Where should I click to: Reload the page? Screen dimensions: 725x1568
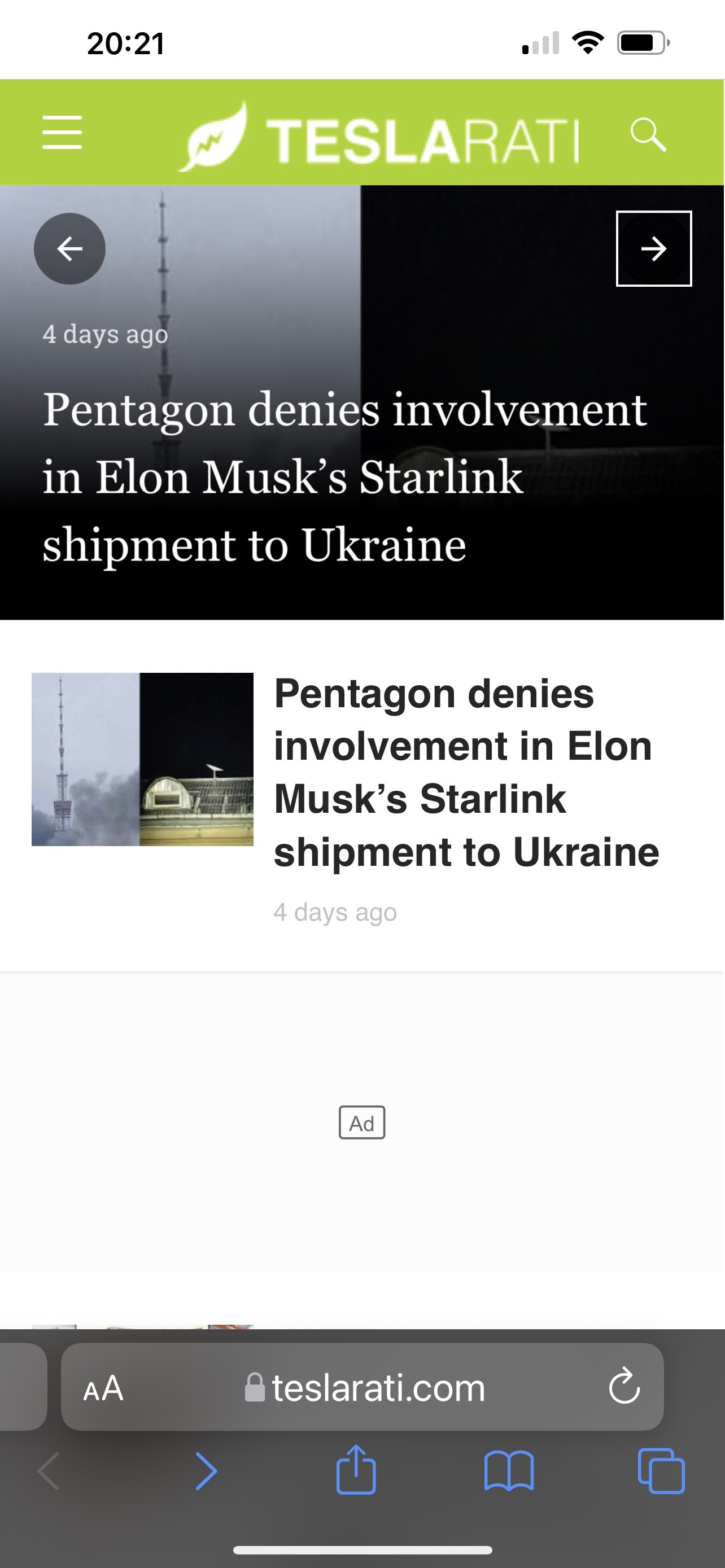tap(624, 1387)
